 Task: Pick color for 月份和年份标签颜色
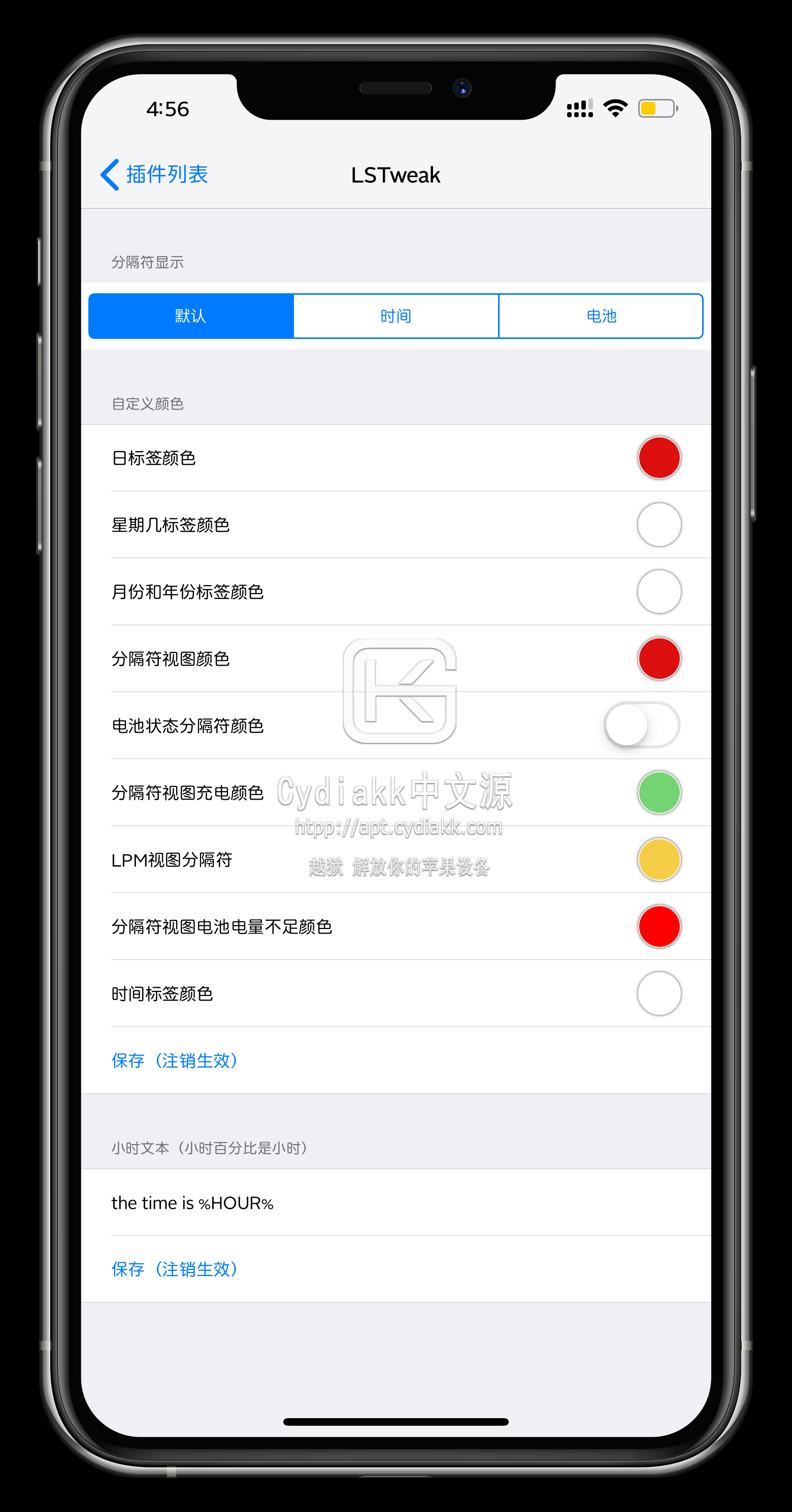(x=658, y=591)
